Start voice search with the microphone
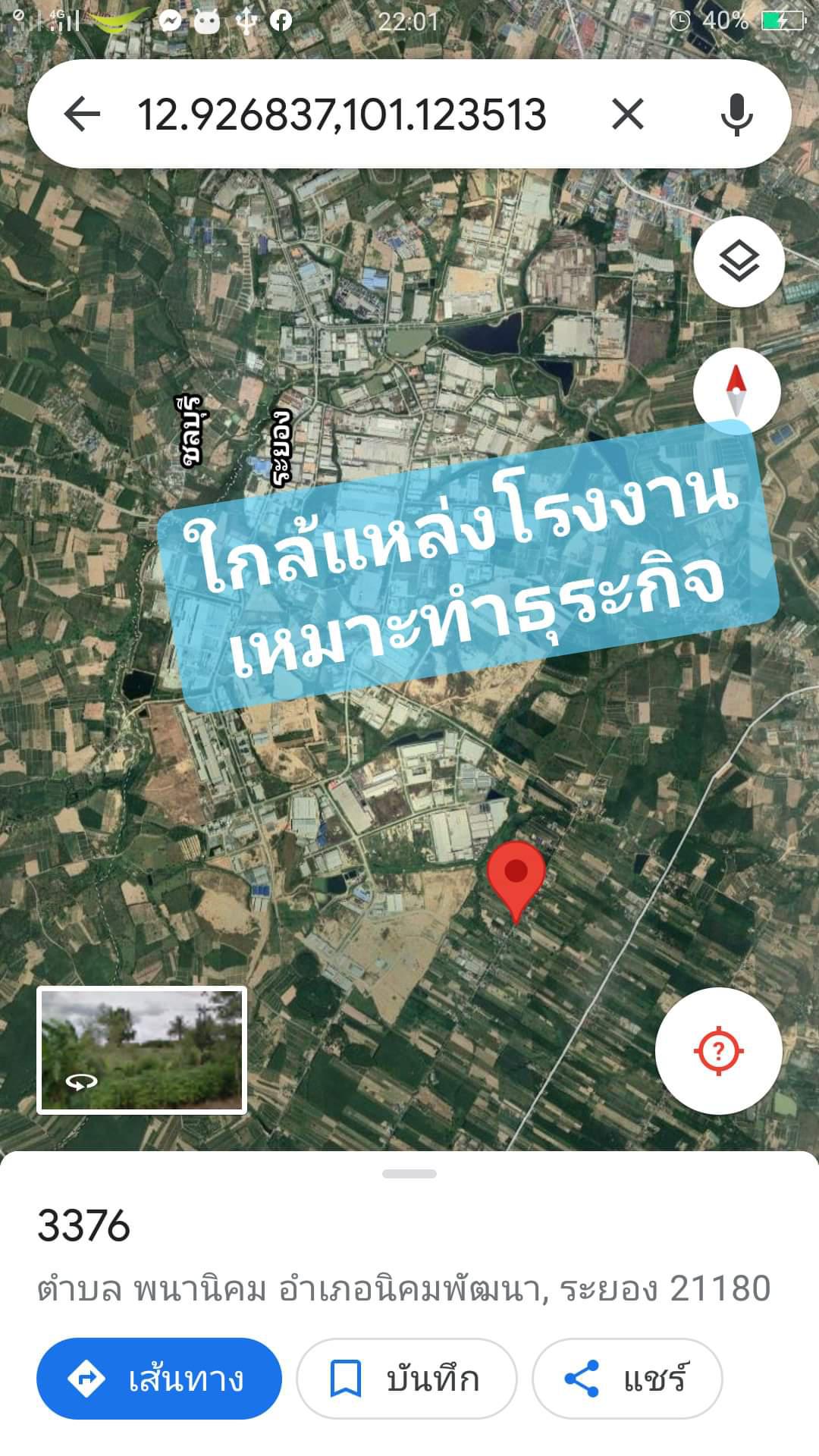 click(x=736, y=115)
